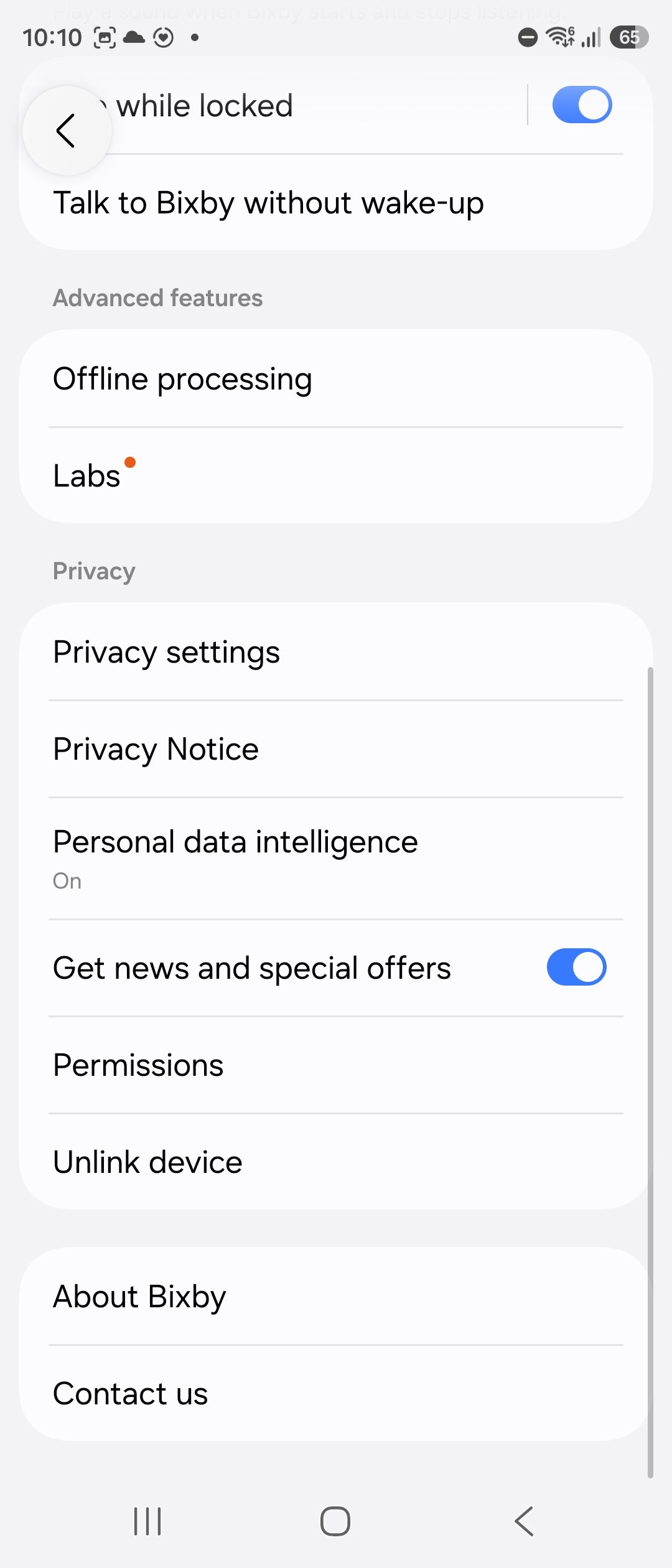Open Personal data intelligence
672x1568 pixels.
336,859
